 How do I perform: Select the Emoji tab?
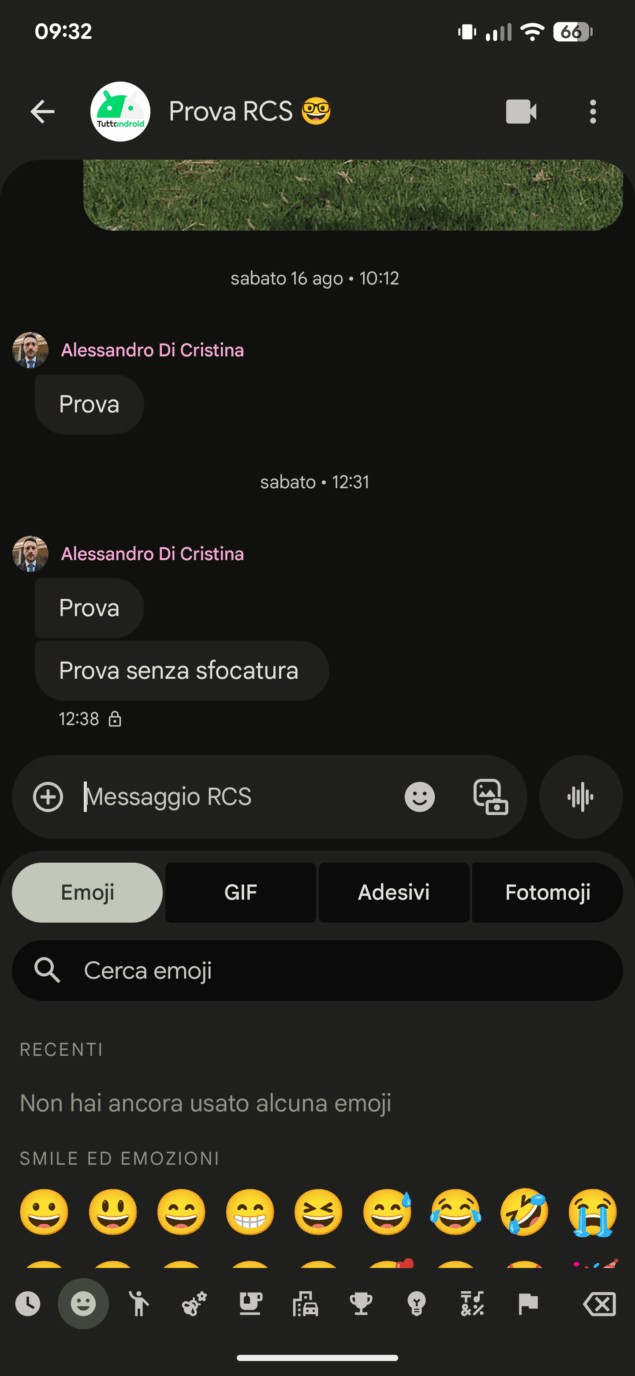[x=88, y=892]
